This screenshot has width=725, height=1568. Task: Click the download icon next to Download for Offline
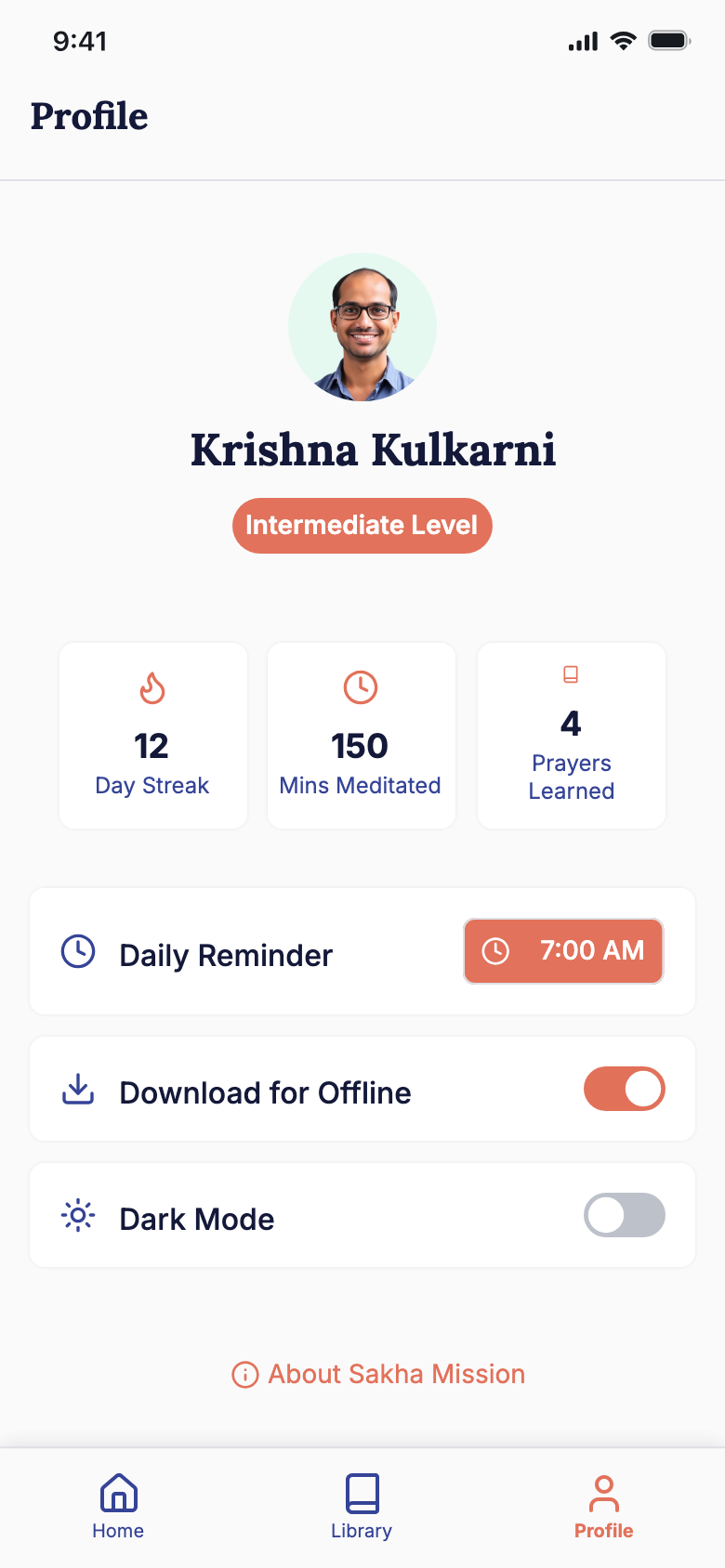coord(80,1089)
